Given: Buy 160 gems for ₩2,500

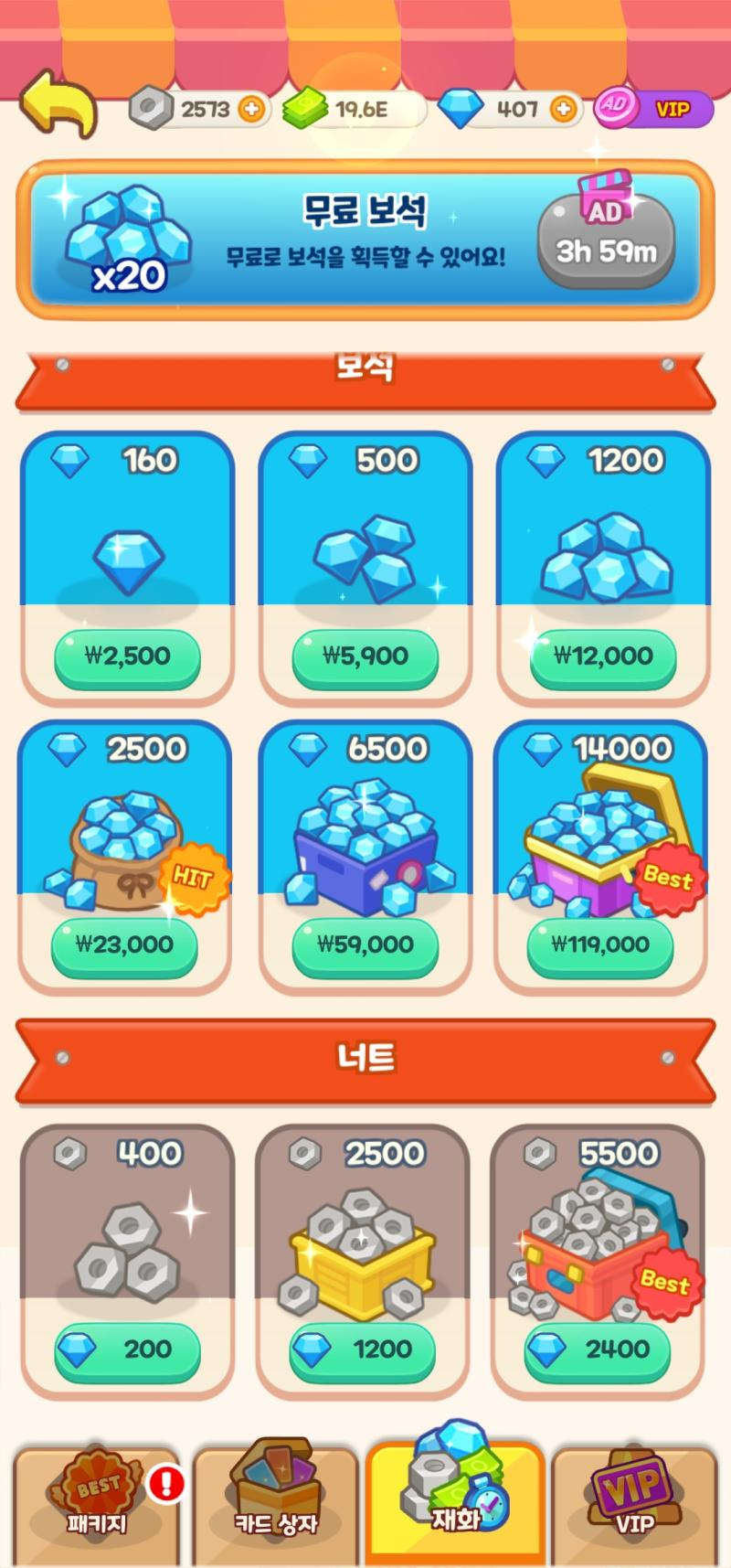Looking at the screenshot, I should pyautogui.click(x=127, y=656).
